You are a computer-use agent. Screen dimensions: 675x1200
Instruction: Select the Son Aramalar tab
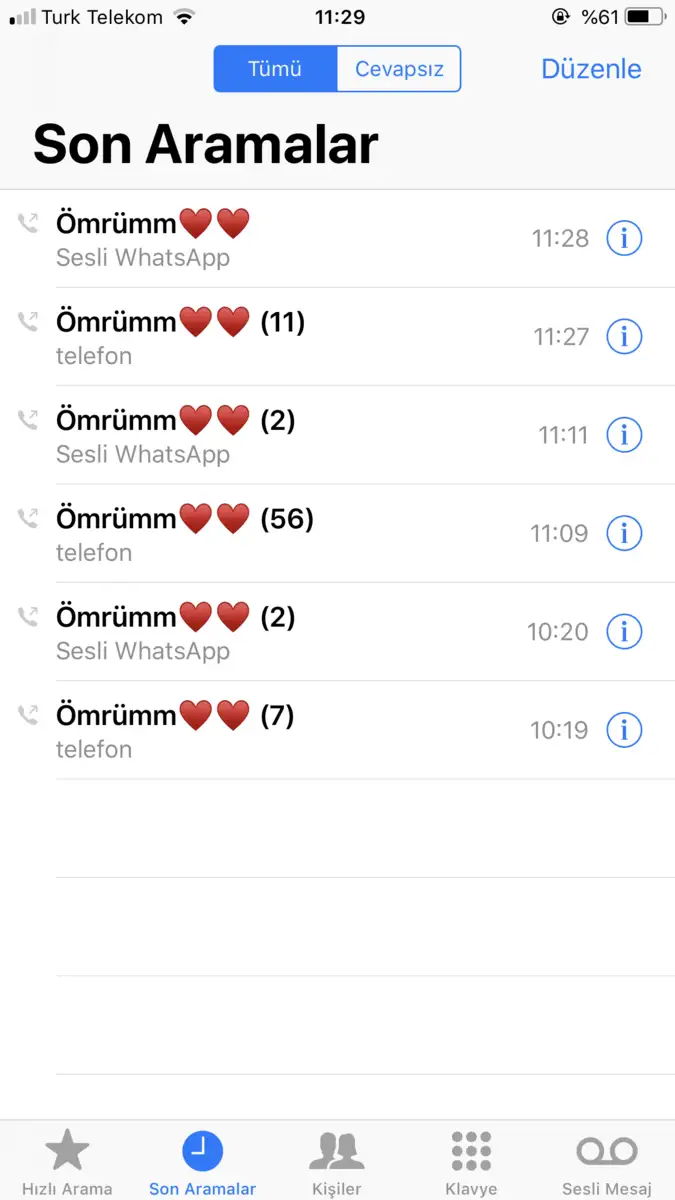tap(202, 1162)
